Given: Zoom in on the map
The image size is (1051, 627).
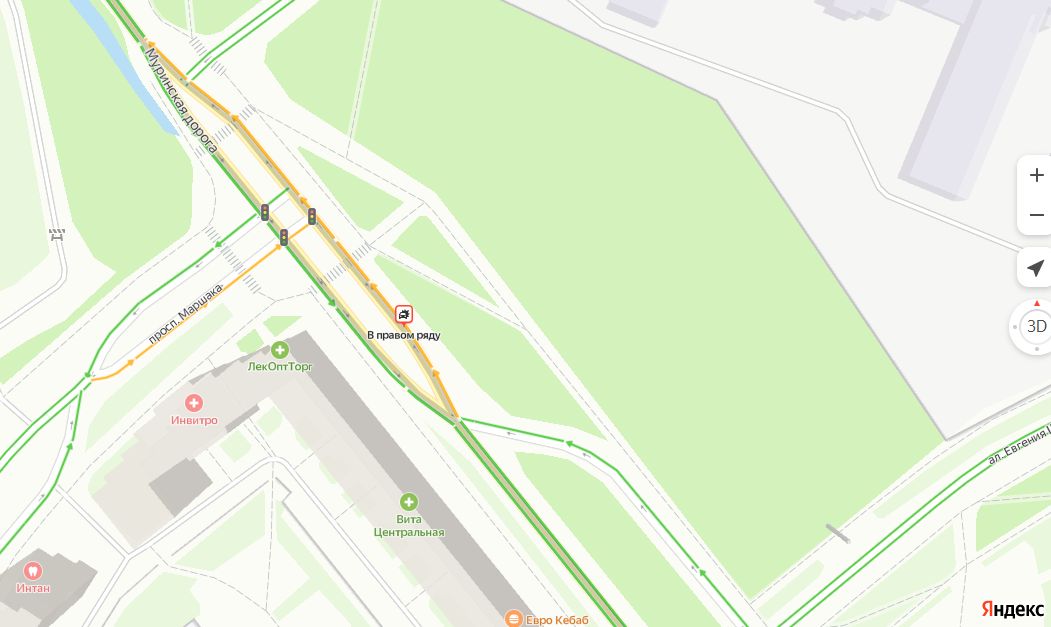Looking at the screenshot, I should click(1036, 175).
